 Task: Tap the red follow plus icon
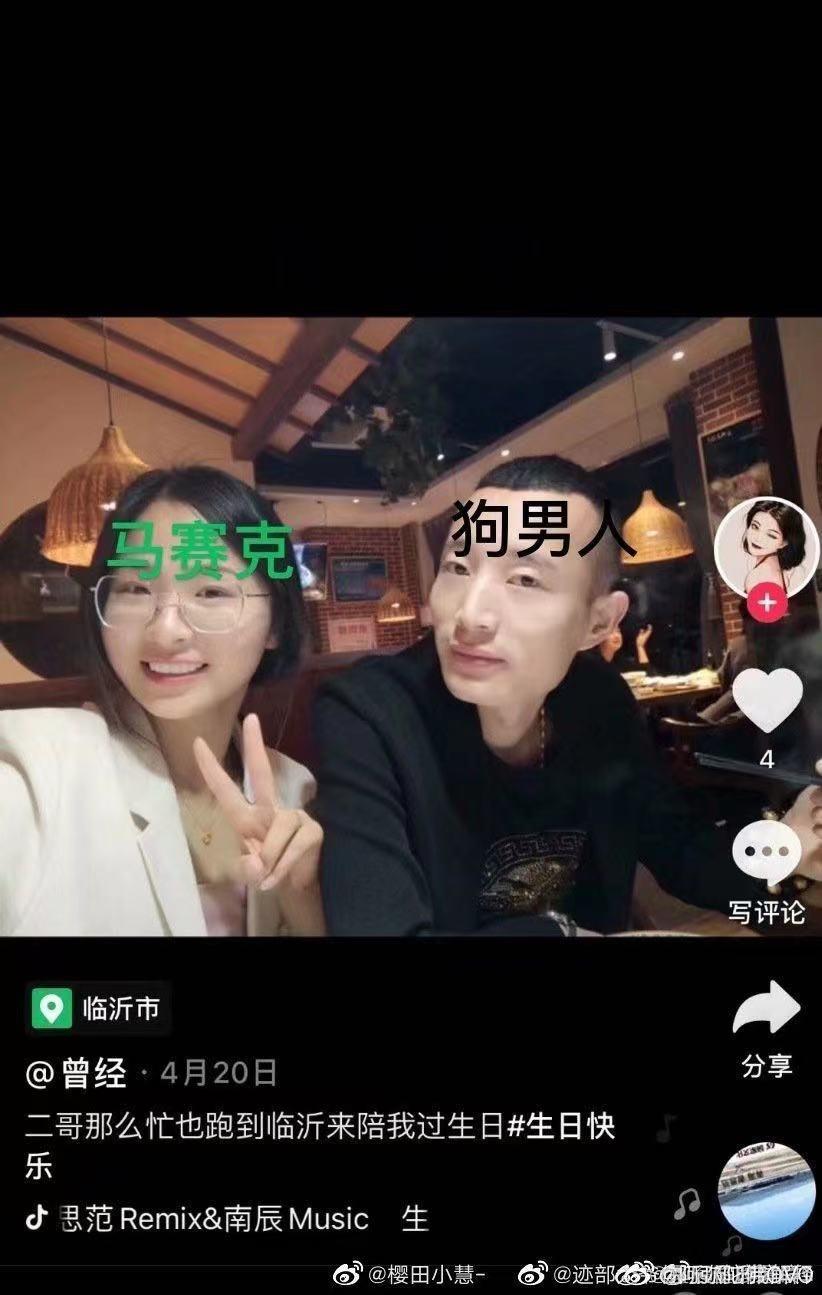(766, 602)
